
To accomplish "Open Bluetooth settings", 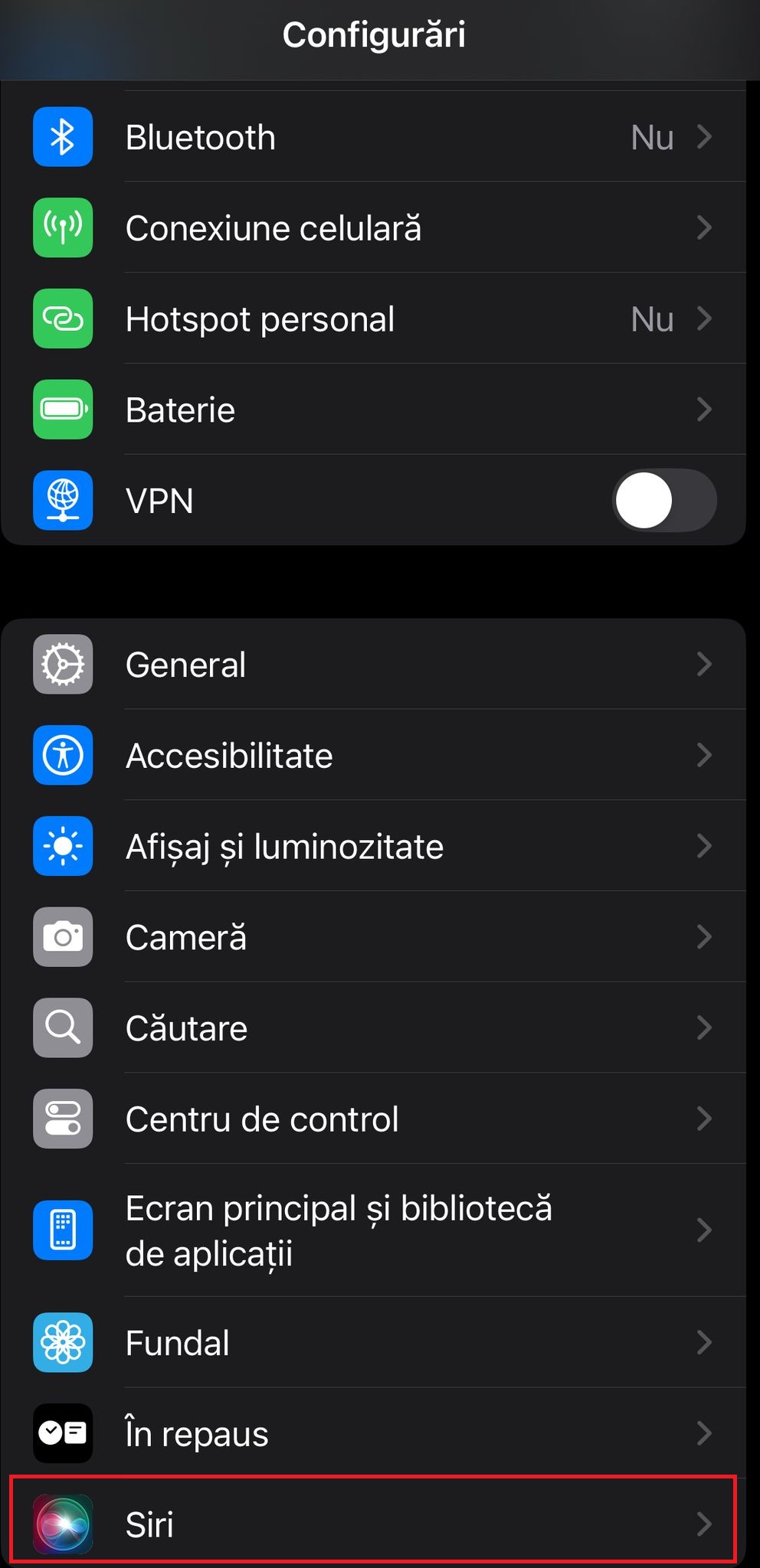I will 374,138.
